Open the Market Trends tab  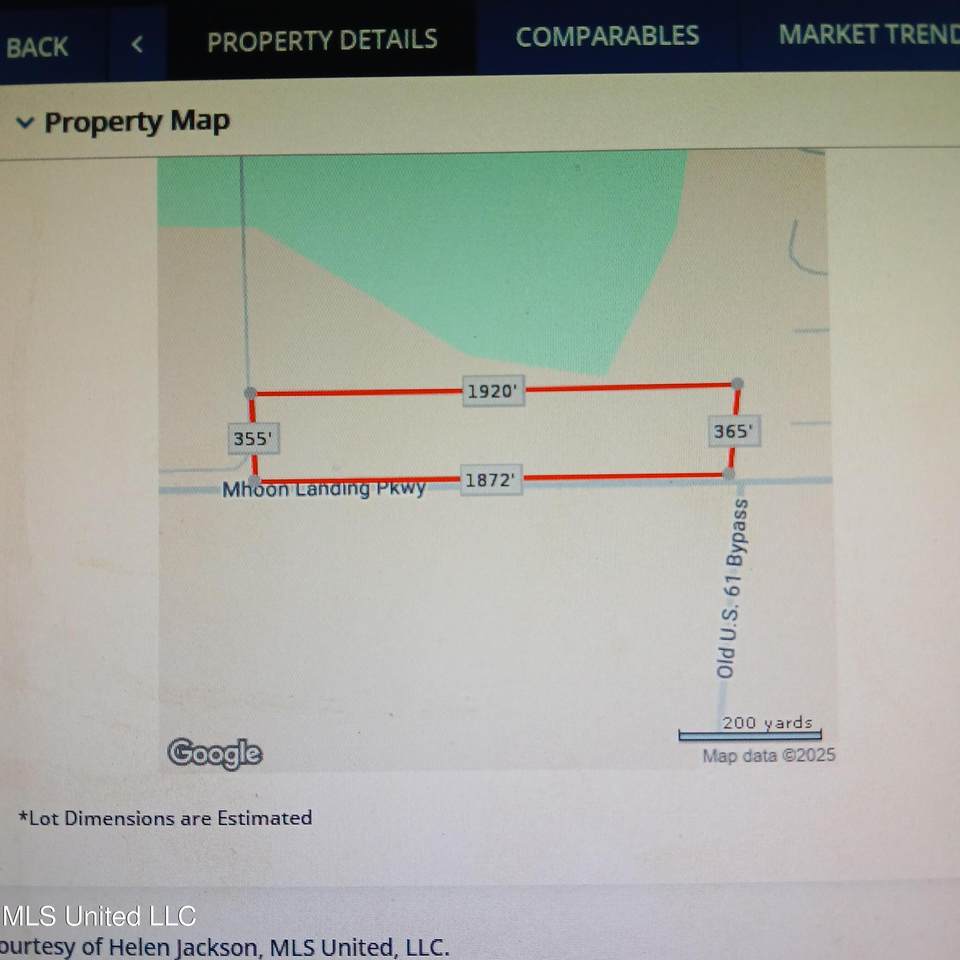[867, 34]
